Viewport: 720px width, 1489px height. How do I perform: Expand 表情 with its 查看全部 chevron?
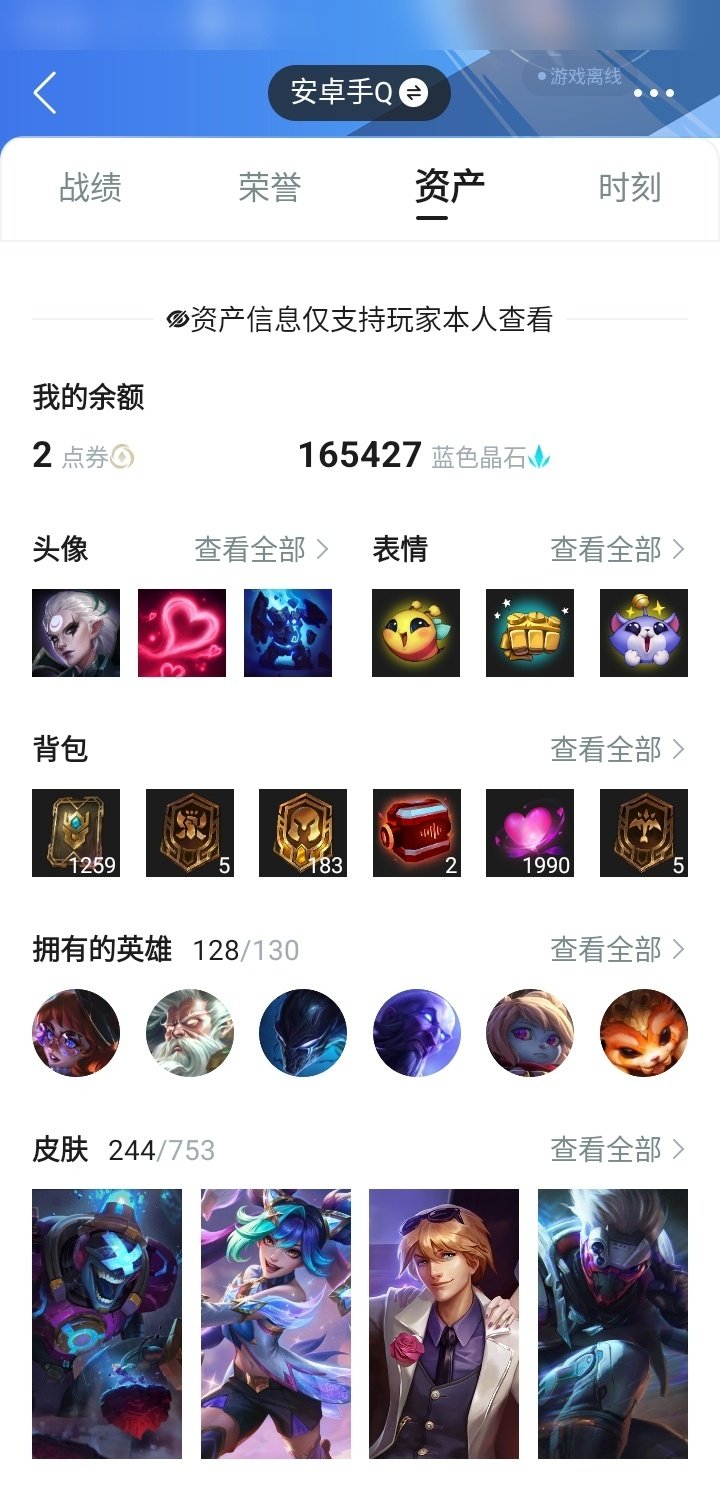617,549
